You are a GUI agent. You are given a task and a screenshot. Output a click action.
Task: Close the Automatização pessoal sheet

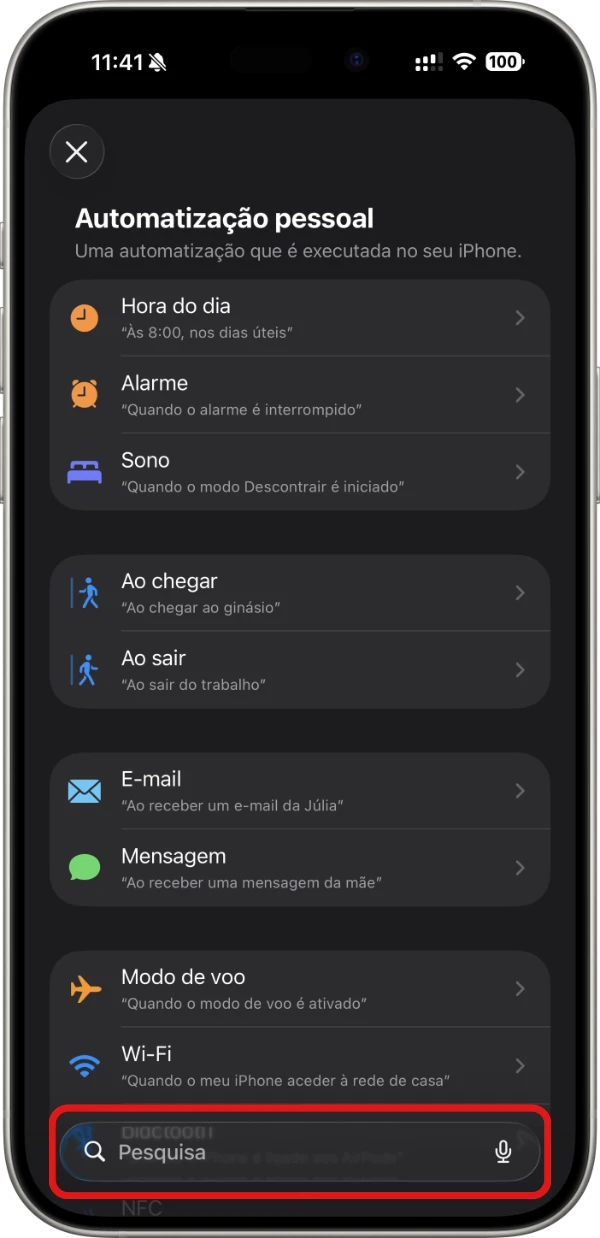coord(77,152)
